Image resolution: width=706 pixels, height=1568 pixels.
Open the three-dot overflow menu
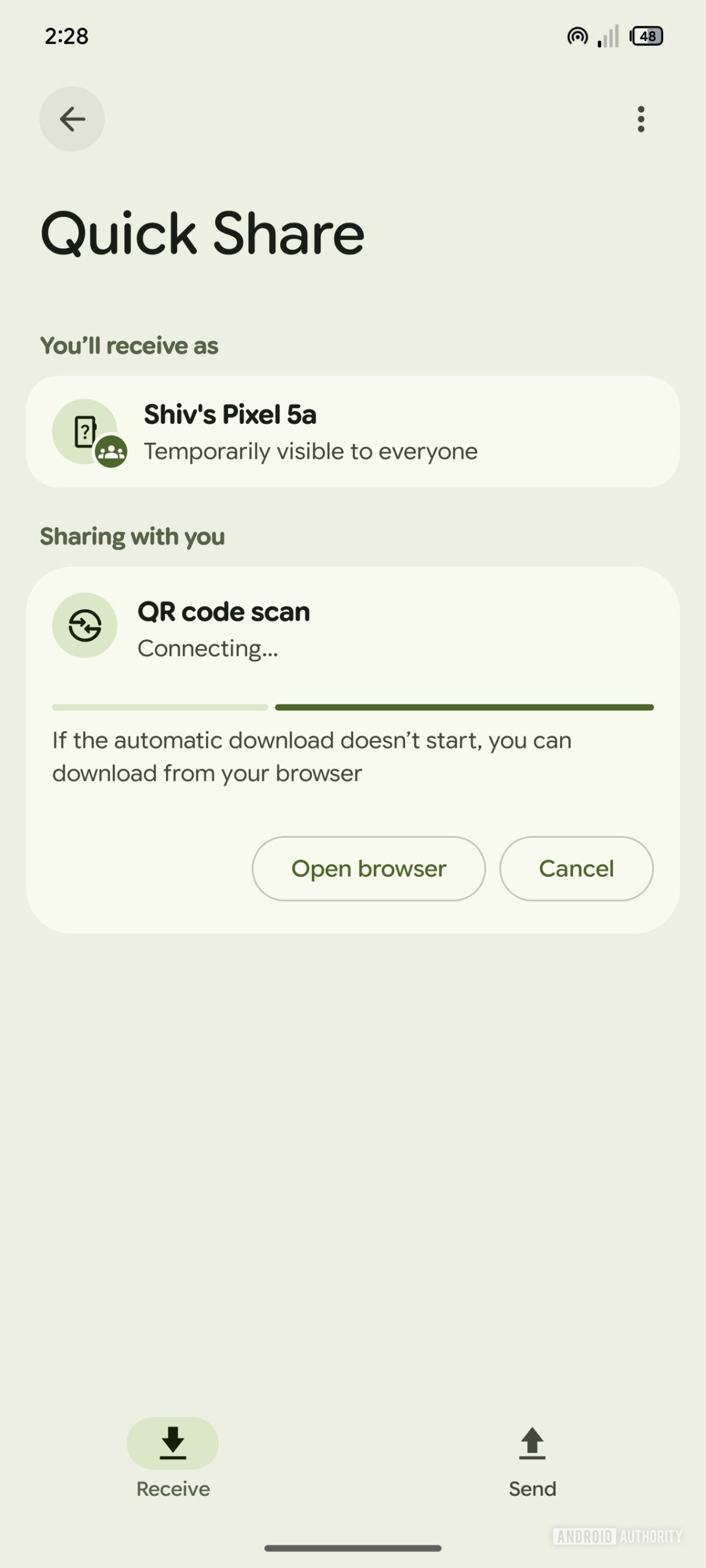pyautogui.click(x=640, y=119)
